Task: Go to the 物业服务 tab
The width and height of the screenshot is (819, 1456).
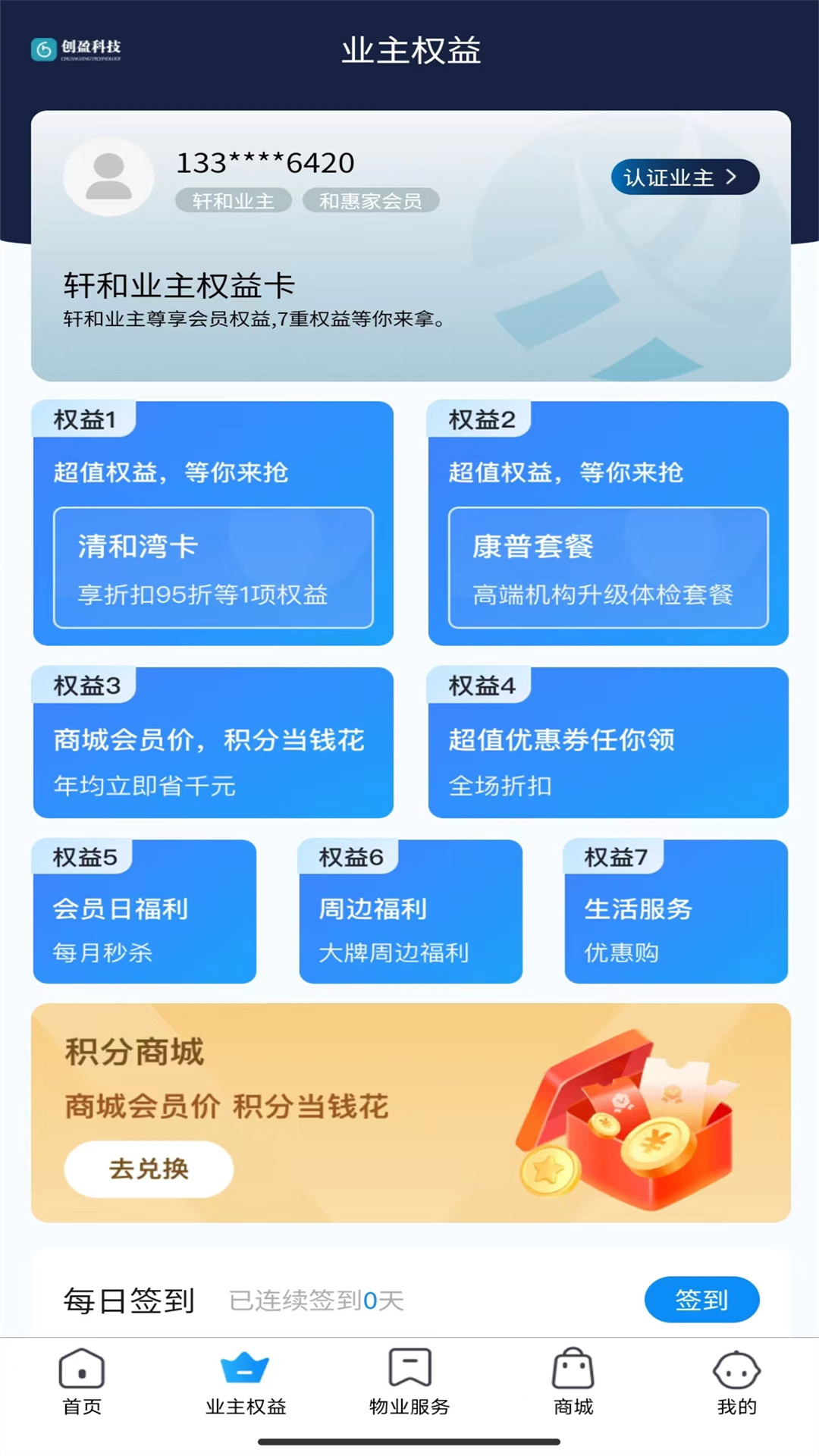Action: tap(409, 1382)
